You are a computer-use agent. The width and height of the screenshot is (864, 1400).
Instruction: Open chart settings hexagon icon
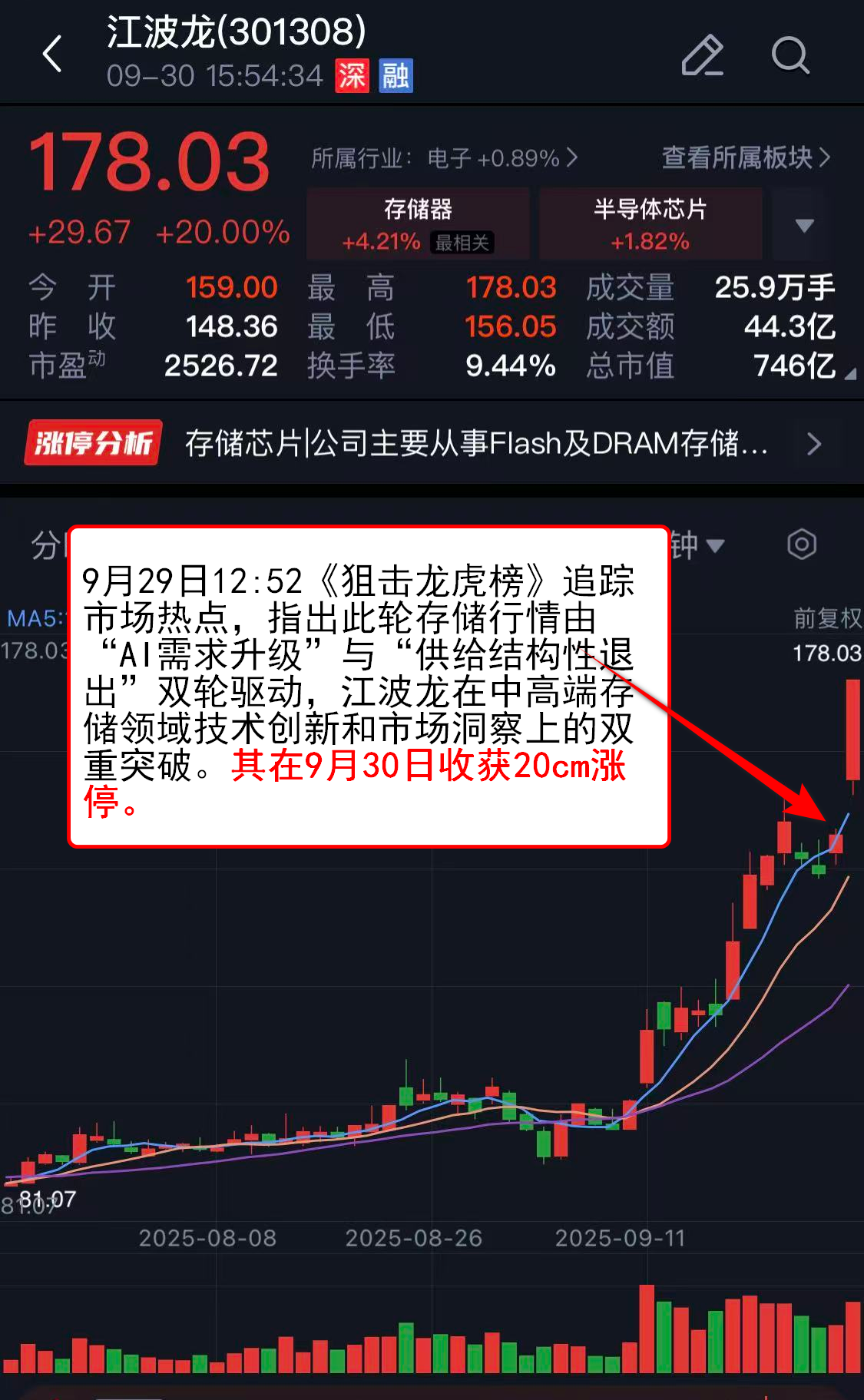pyautogui.click(x=801, y=544)
